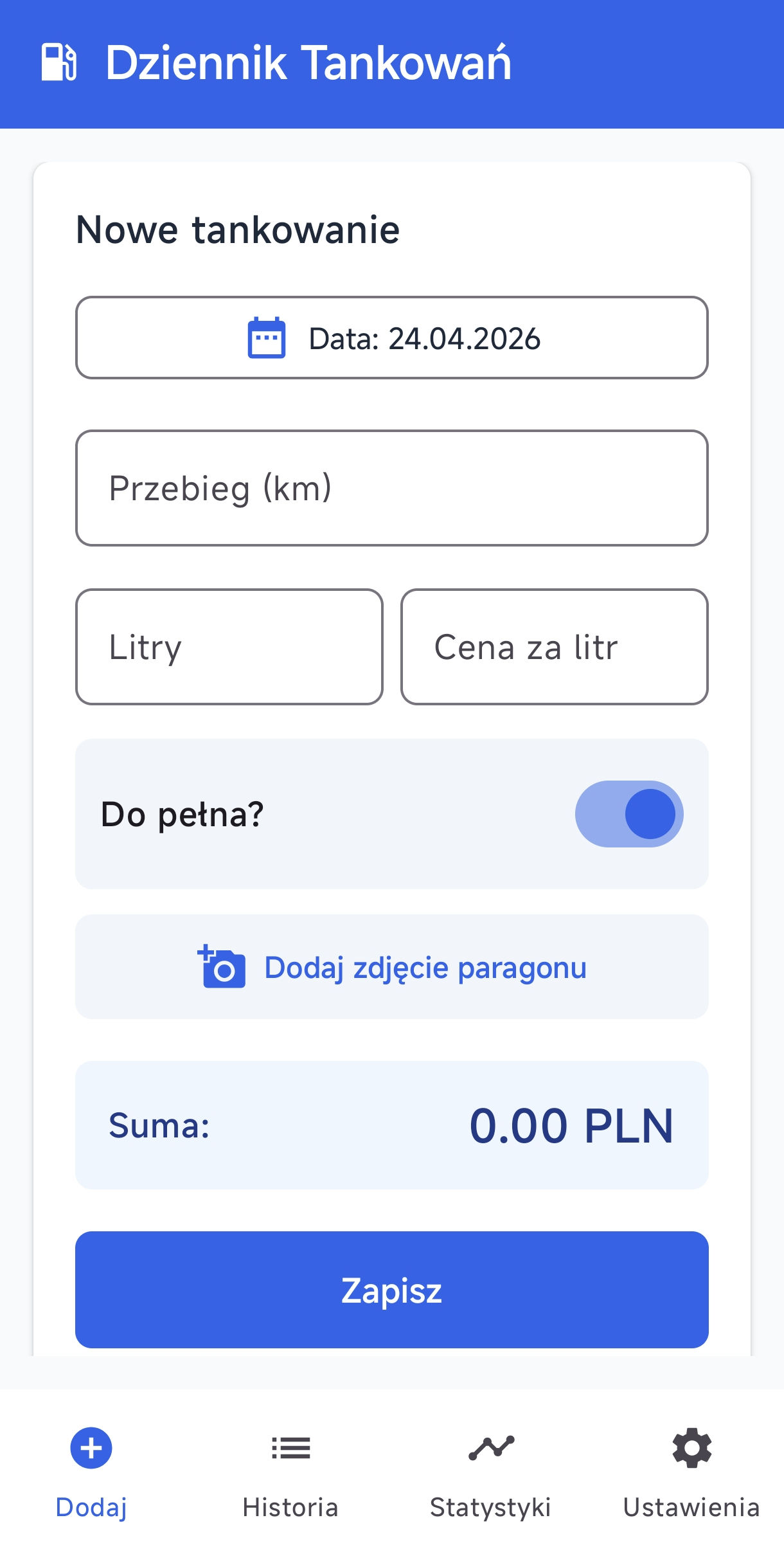Open the gear icon above Ustawienia

coord(691,1448)
